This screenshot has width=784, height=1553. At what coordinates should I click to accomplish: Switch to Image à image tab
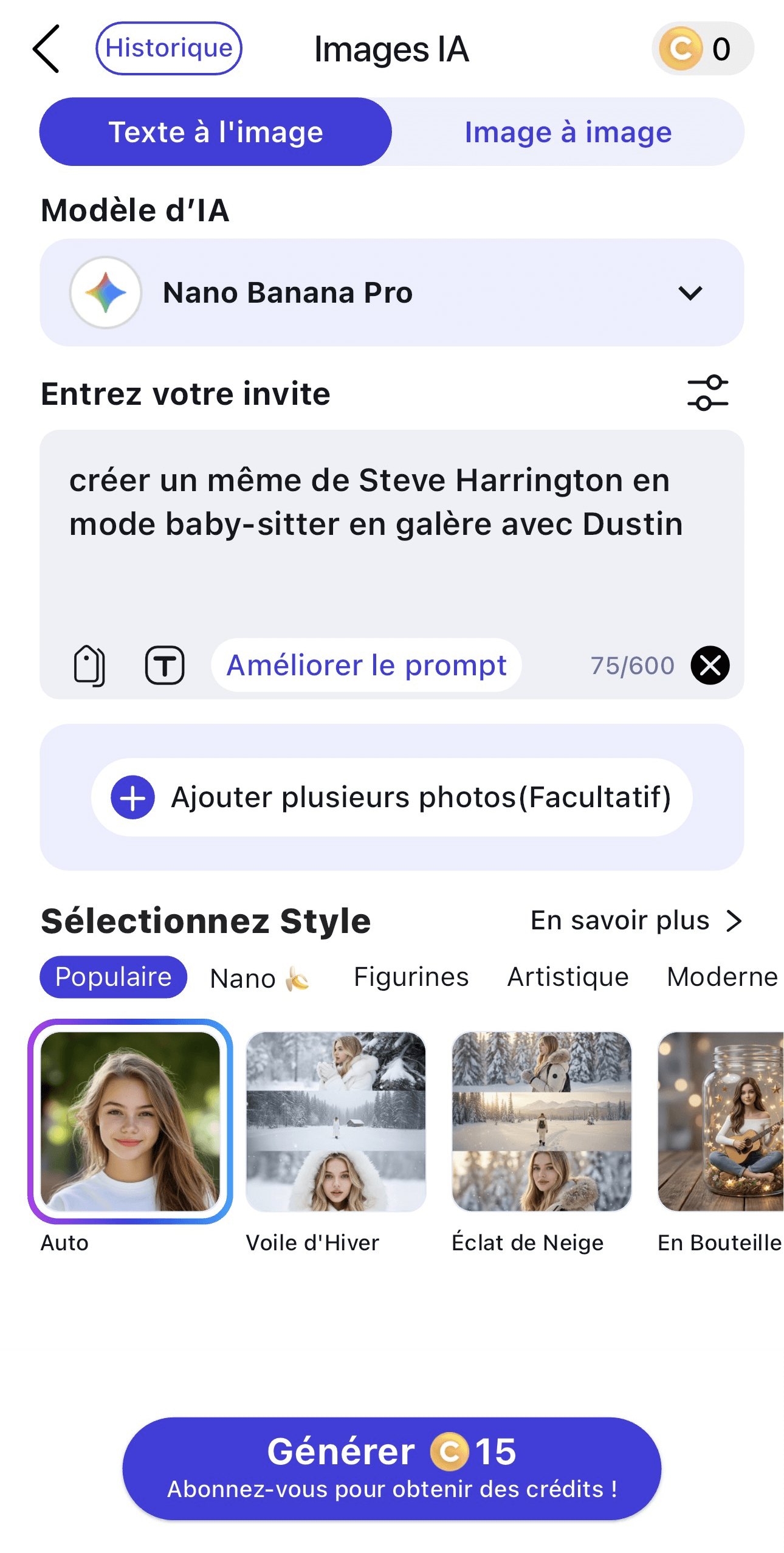[x=568, y=132]
